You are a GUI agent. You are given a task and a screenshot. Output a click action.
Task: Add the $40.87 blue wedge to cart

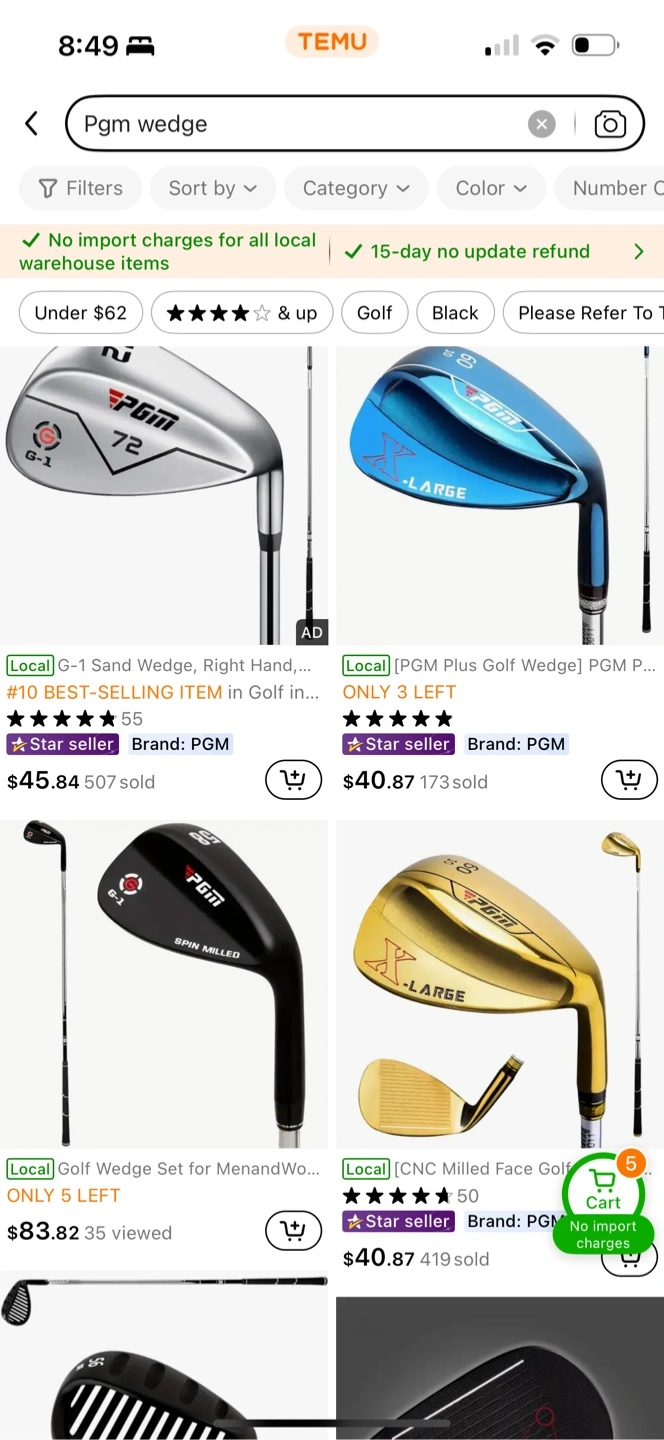pos(629,780)
